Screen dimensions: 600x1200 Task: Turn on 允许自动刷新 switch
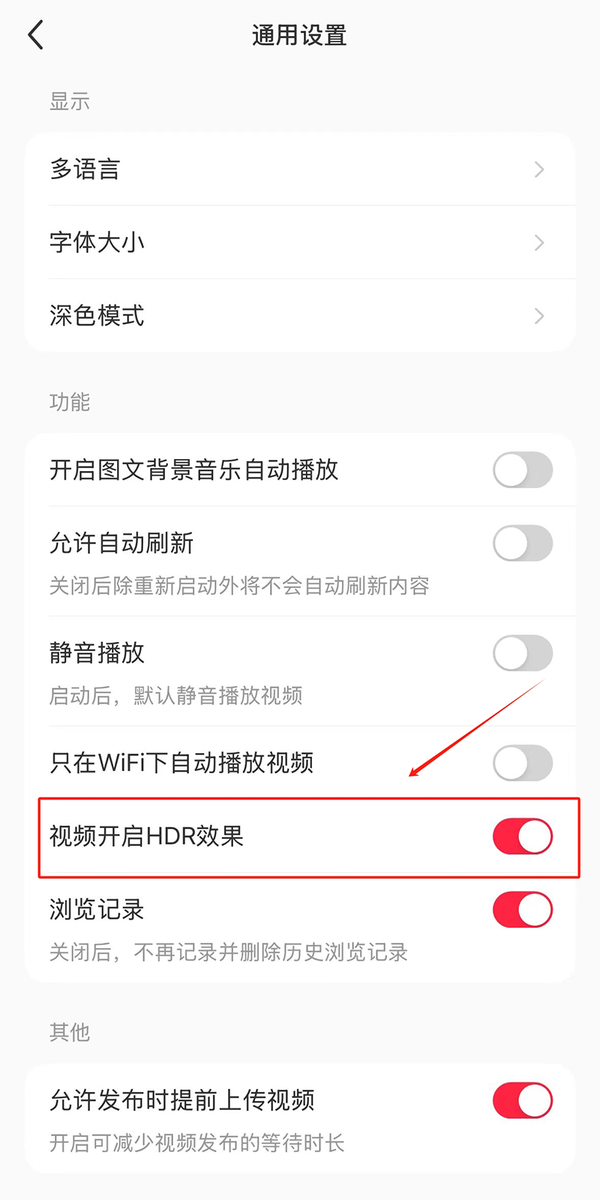[523, 544]
